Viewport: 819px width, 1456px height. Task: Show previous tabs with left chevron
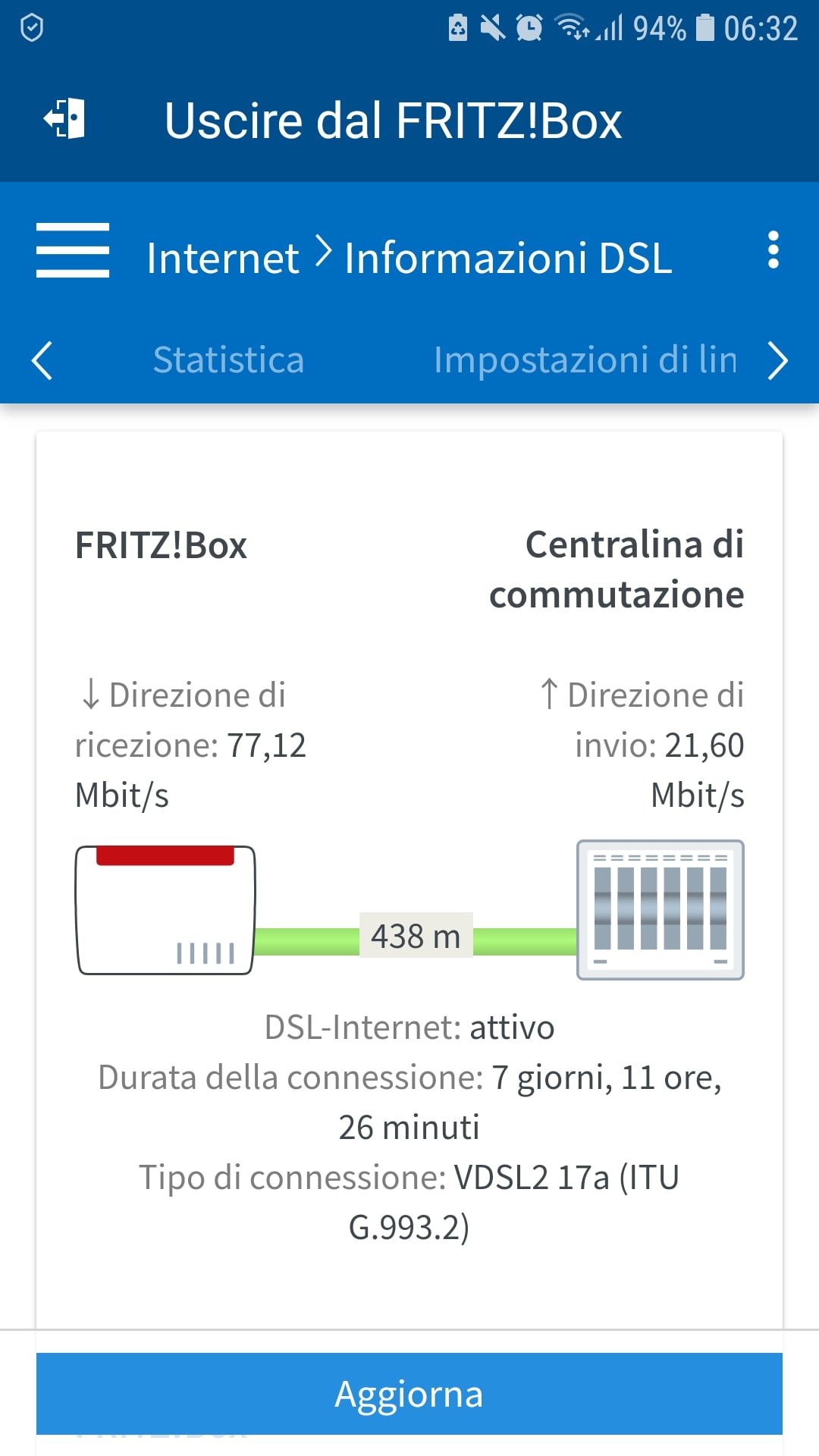point(42,360)
